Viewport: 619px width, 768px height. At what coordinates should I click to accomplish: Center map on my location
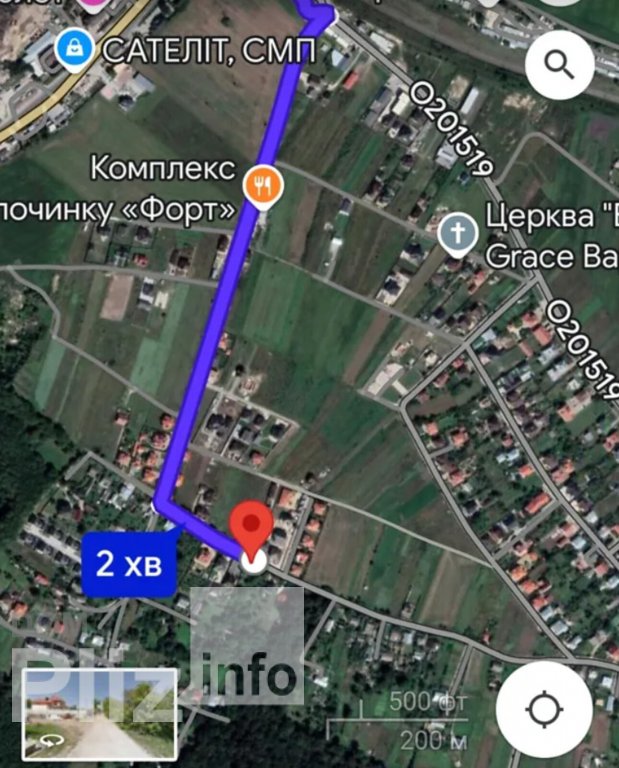click(x=545, y=709)
